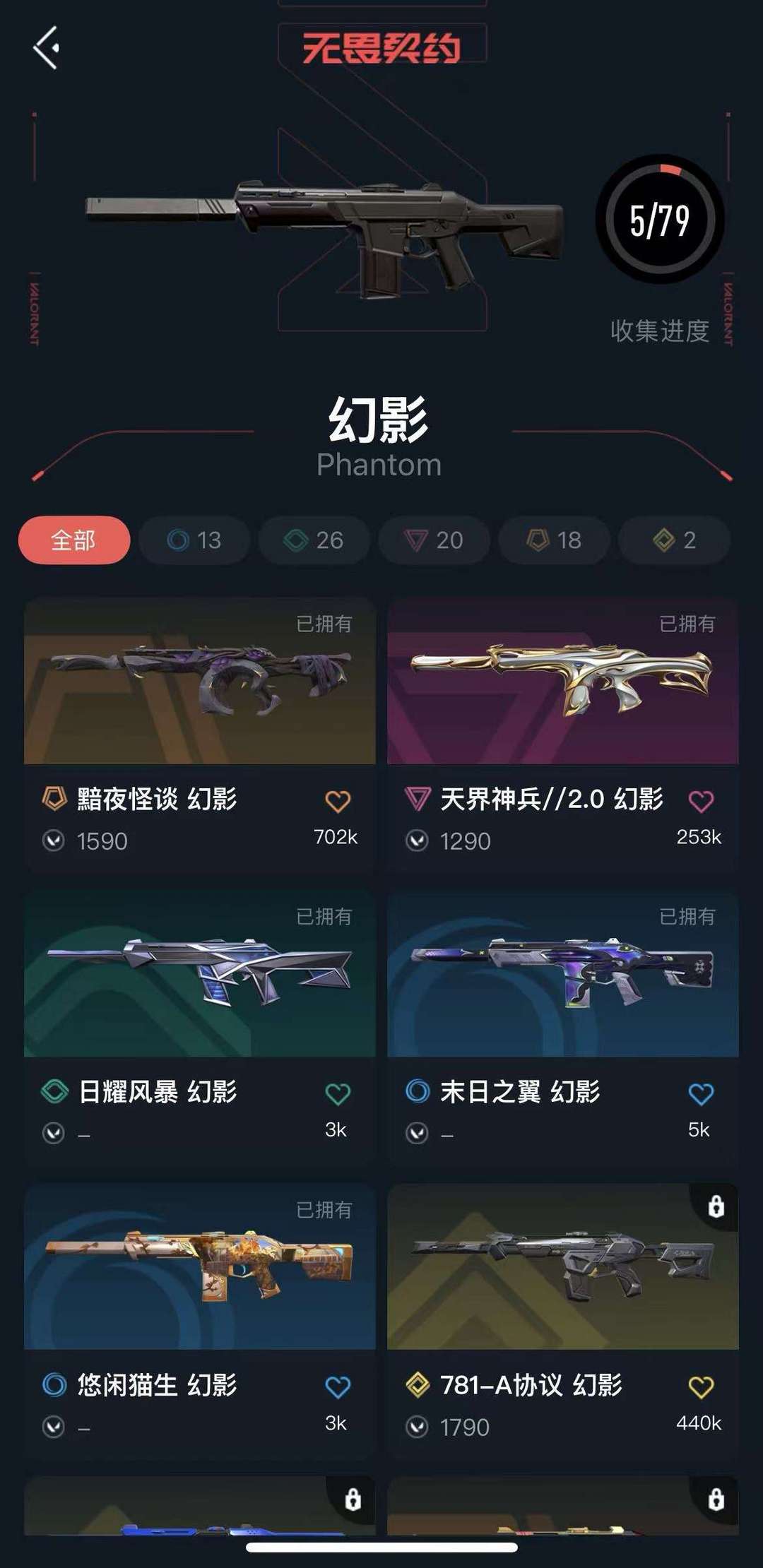This screenshot has width=763, height=1568.
Task: Go back using the top-left arrow
Action: click(x=46, y=48)
